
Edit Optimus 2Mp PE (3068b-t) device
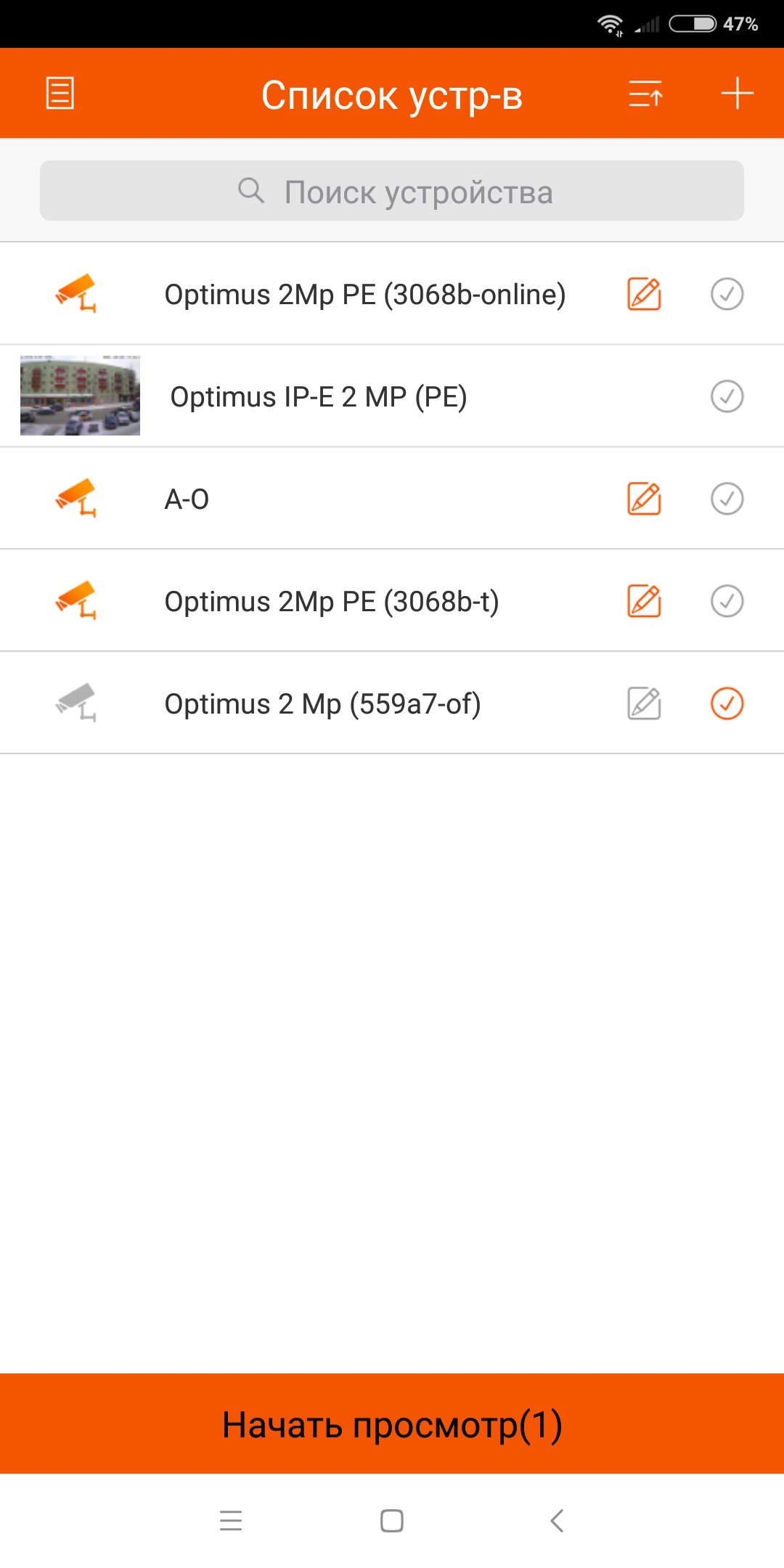point(644,601)
